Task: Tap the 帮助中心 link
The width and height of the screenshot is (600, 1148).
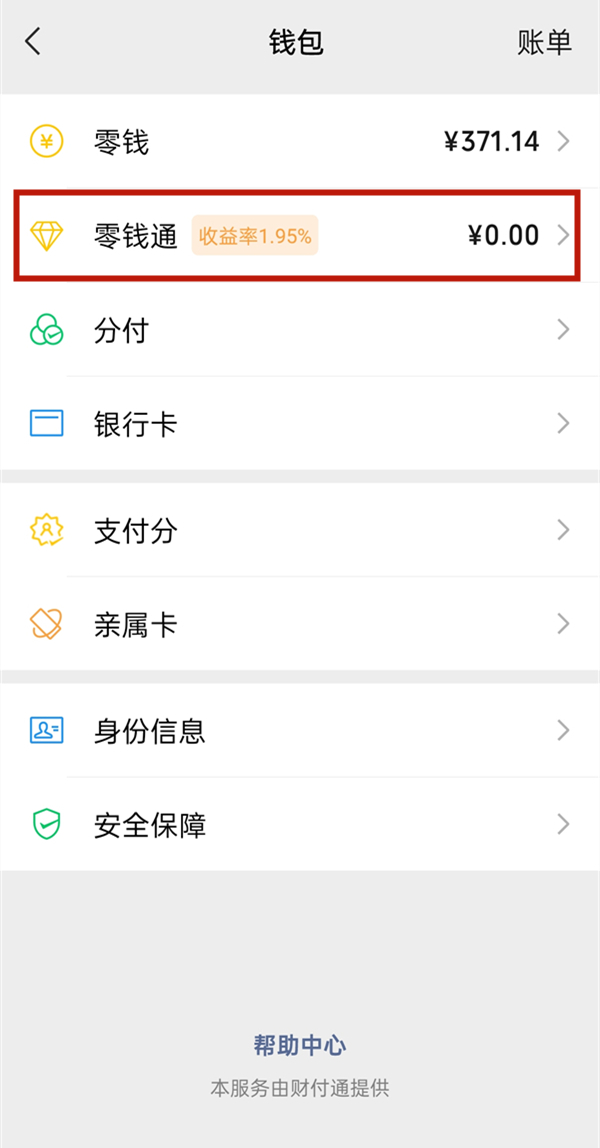Action: [300, 1046]
